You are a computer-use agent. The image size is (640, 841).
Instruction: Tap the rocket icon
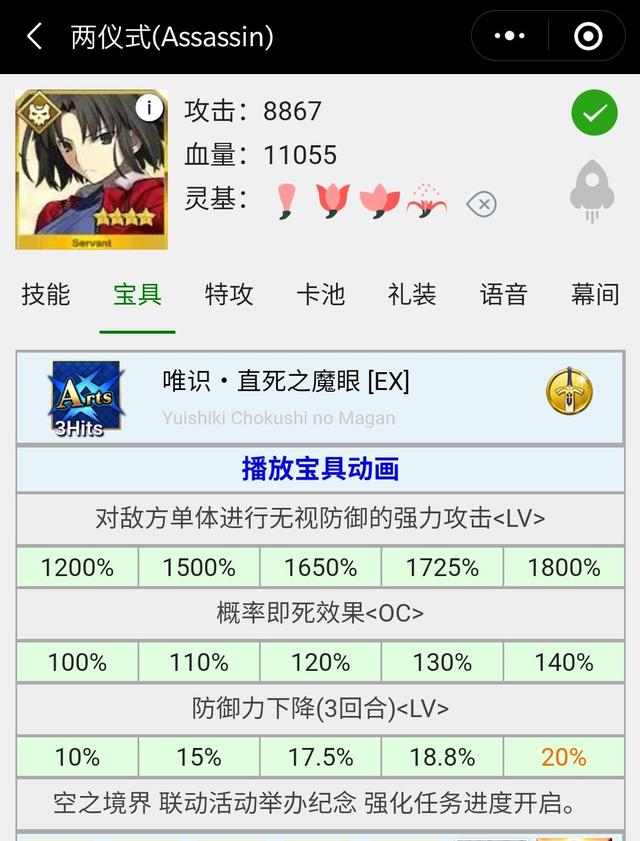[x=591, y=192]
